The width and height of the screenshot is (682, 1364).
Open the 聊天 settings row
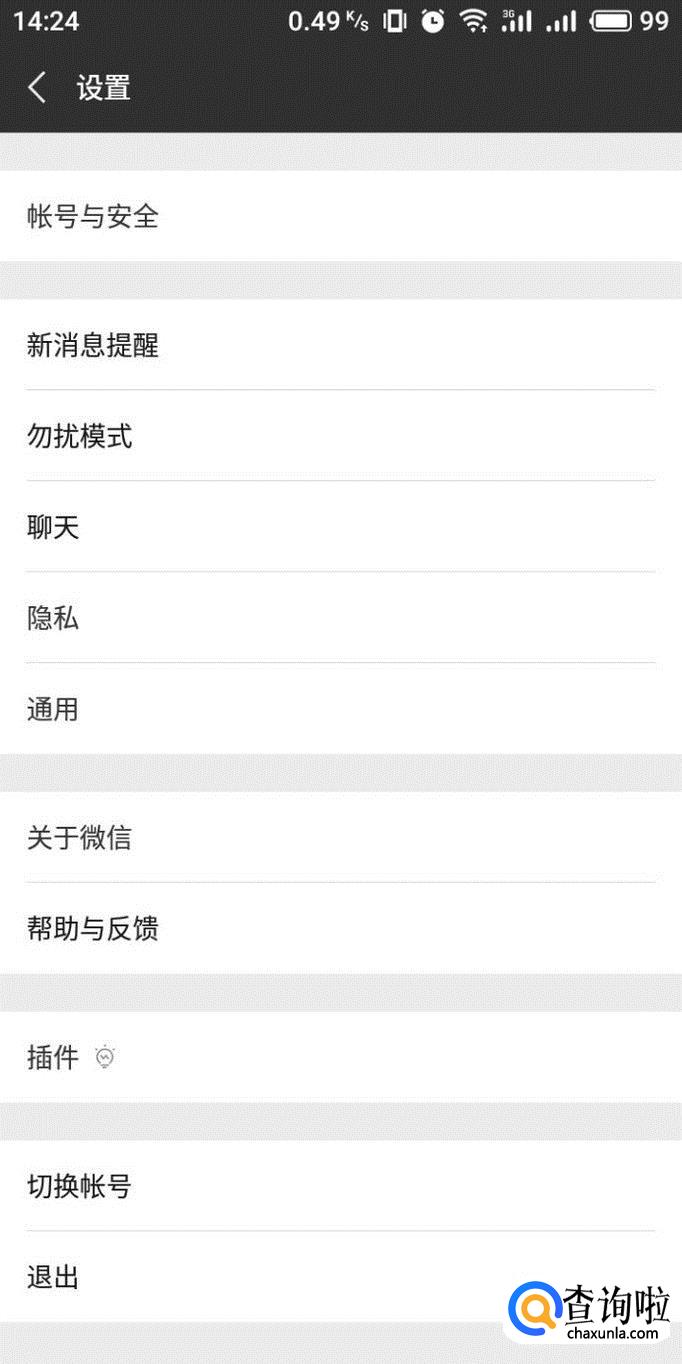coord(54,527)
